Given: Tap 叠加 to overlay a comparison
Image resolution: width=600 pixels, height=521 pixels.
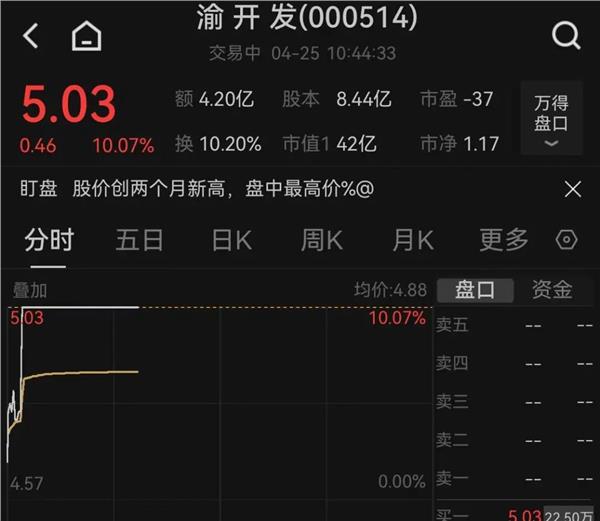Looking at the screenshot, I should (x=29, y=291).
